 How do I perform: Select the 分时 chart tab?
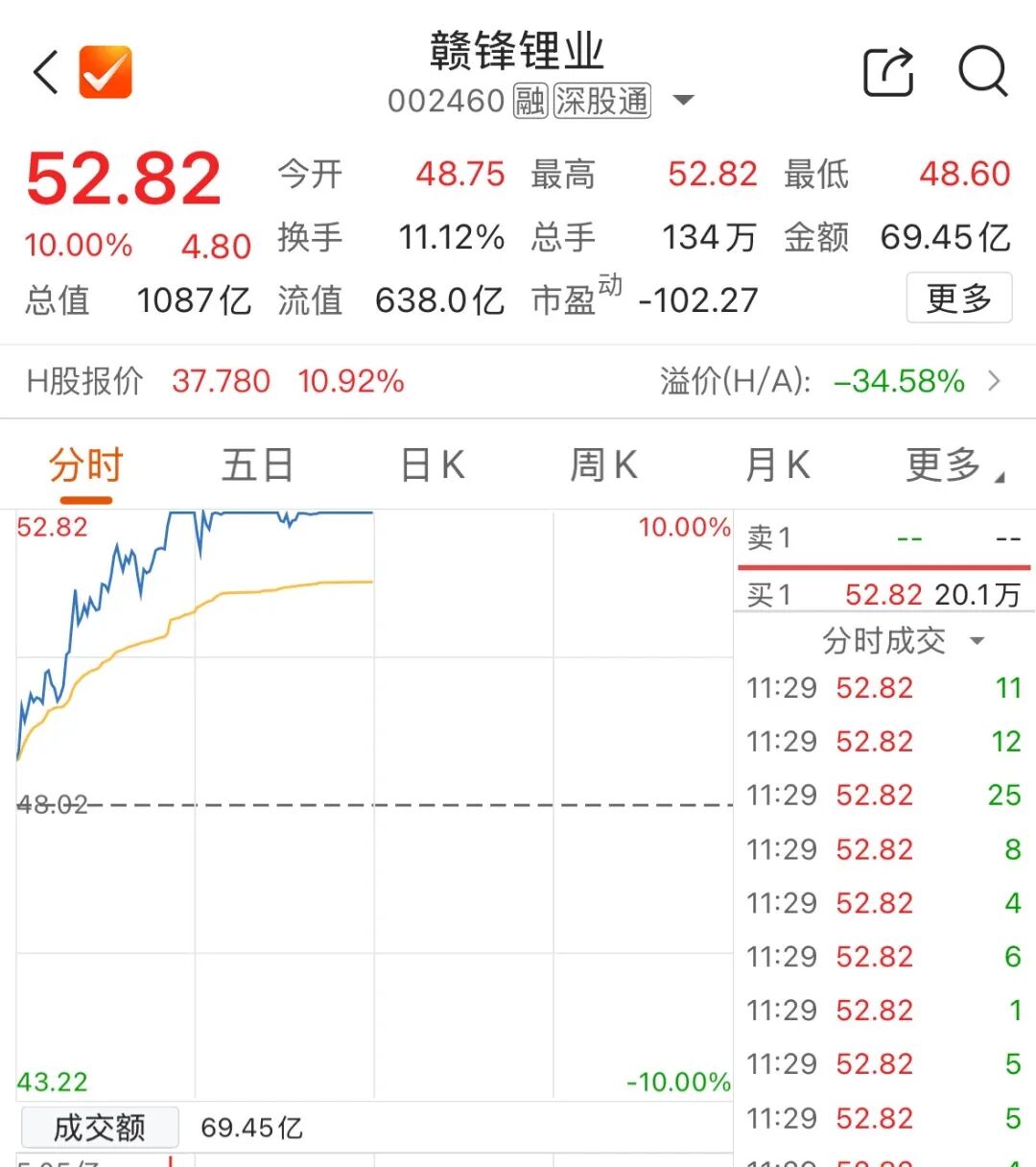coord(86,466)
